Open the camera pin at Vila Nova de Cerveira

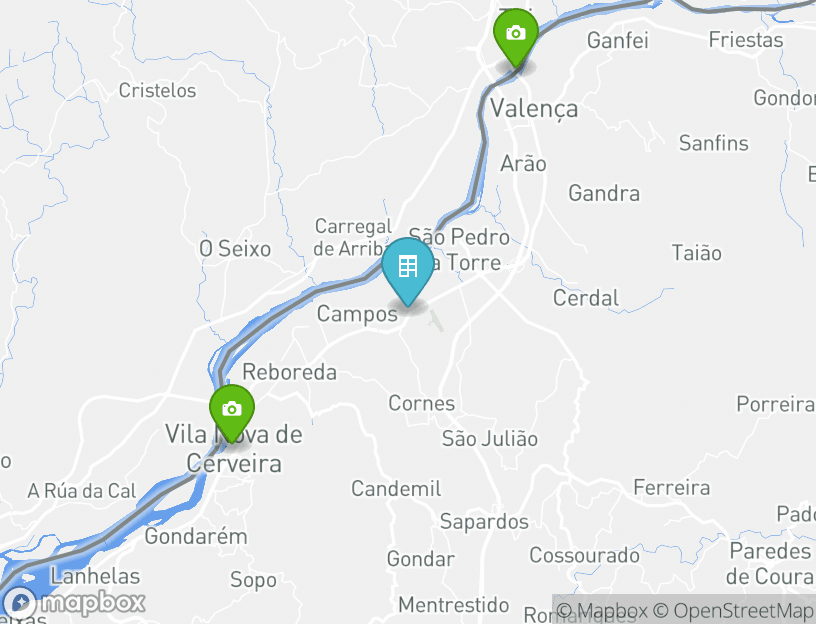(231, 411)
